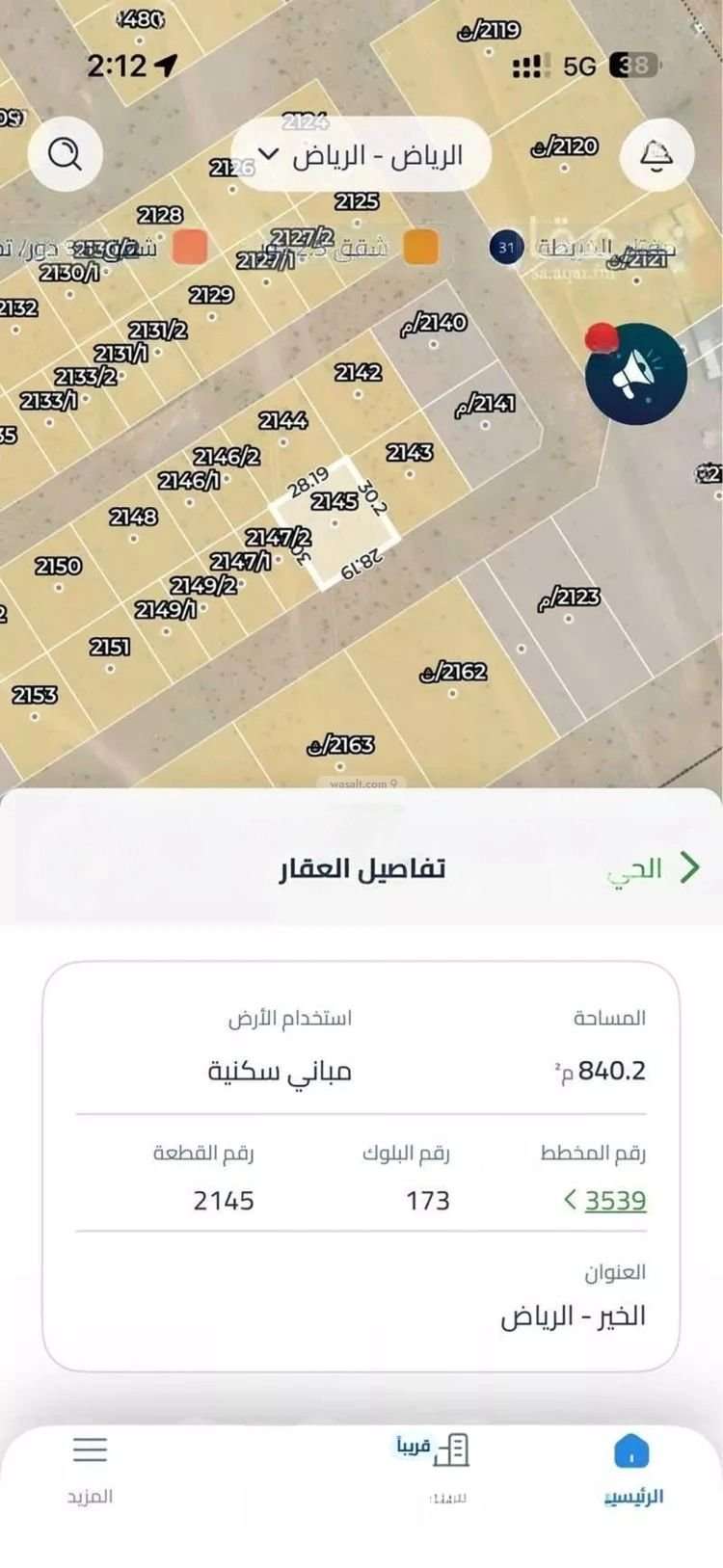Go back to الحي with the green chevron
Image resolution: width=723 pixels, height=1568 pixels.
click(653, 868)
